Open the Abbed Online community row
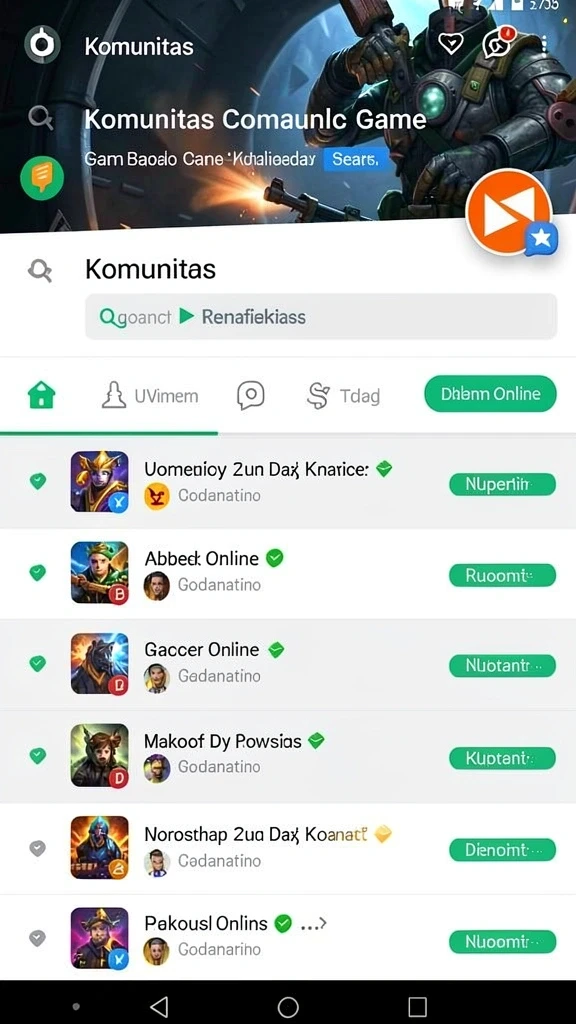 [x=288, y=573]
